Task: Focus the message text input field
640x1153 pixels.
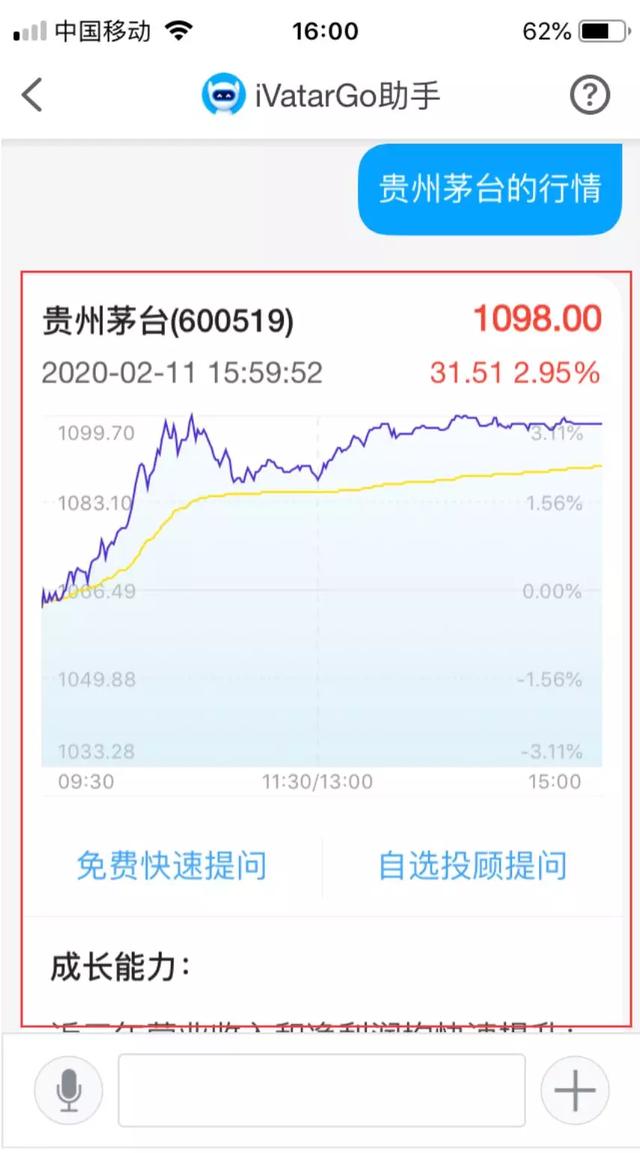Action: (x=322, y=1090)
